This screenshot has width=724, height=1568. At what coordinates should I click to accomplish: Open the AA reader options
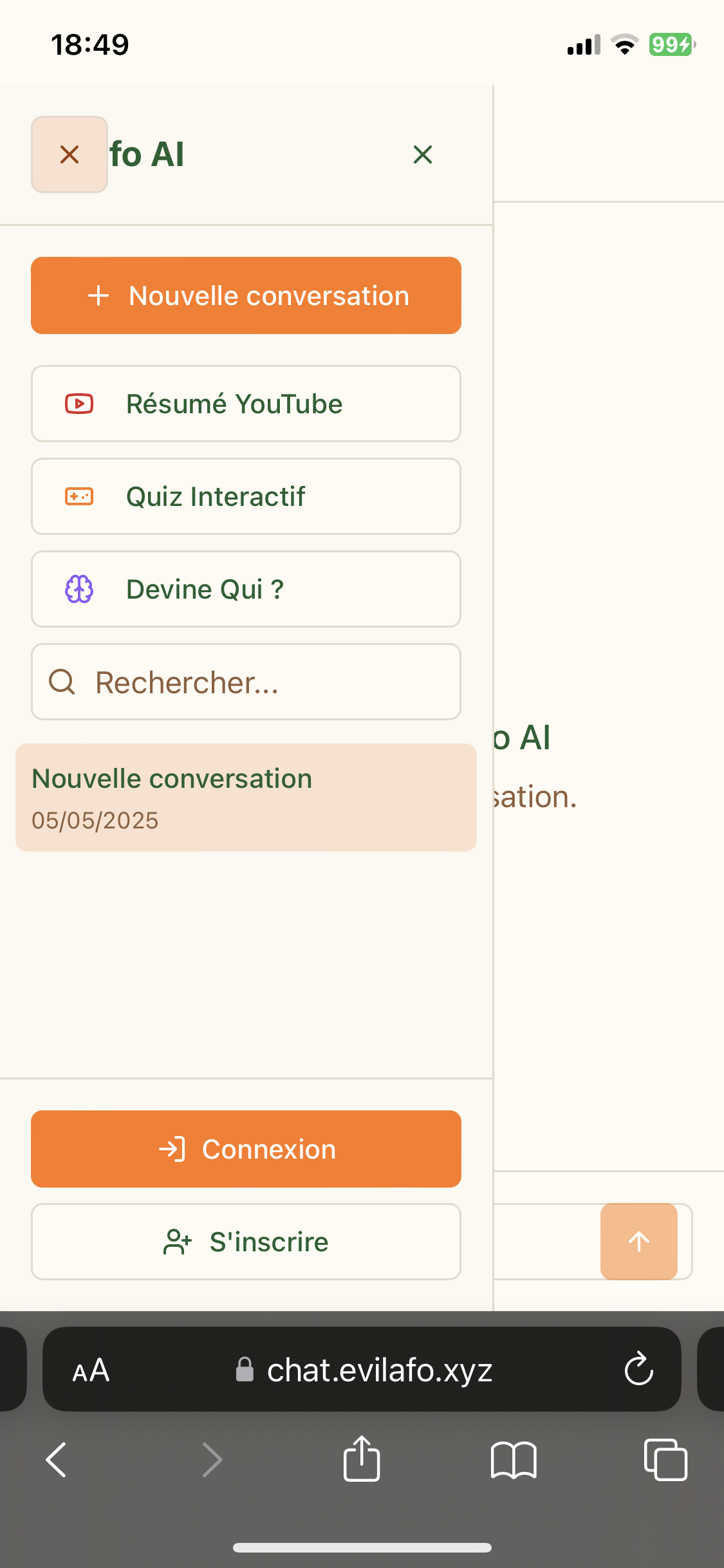click(91, 1370)
